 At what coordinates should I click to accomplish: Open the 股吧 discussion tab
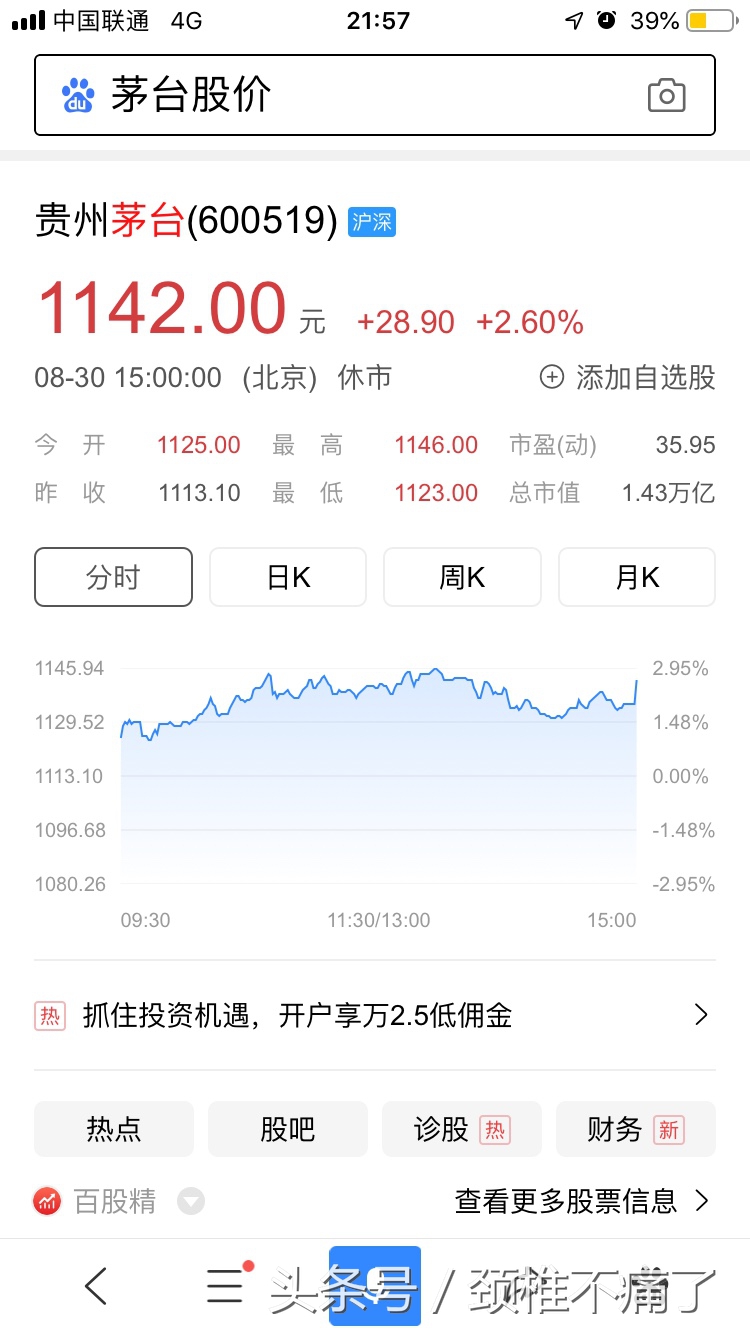tap(287, 1129)
